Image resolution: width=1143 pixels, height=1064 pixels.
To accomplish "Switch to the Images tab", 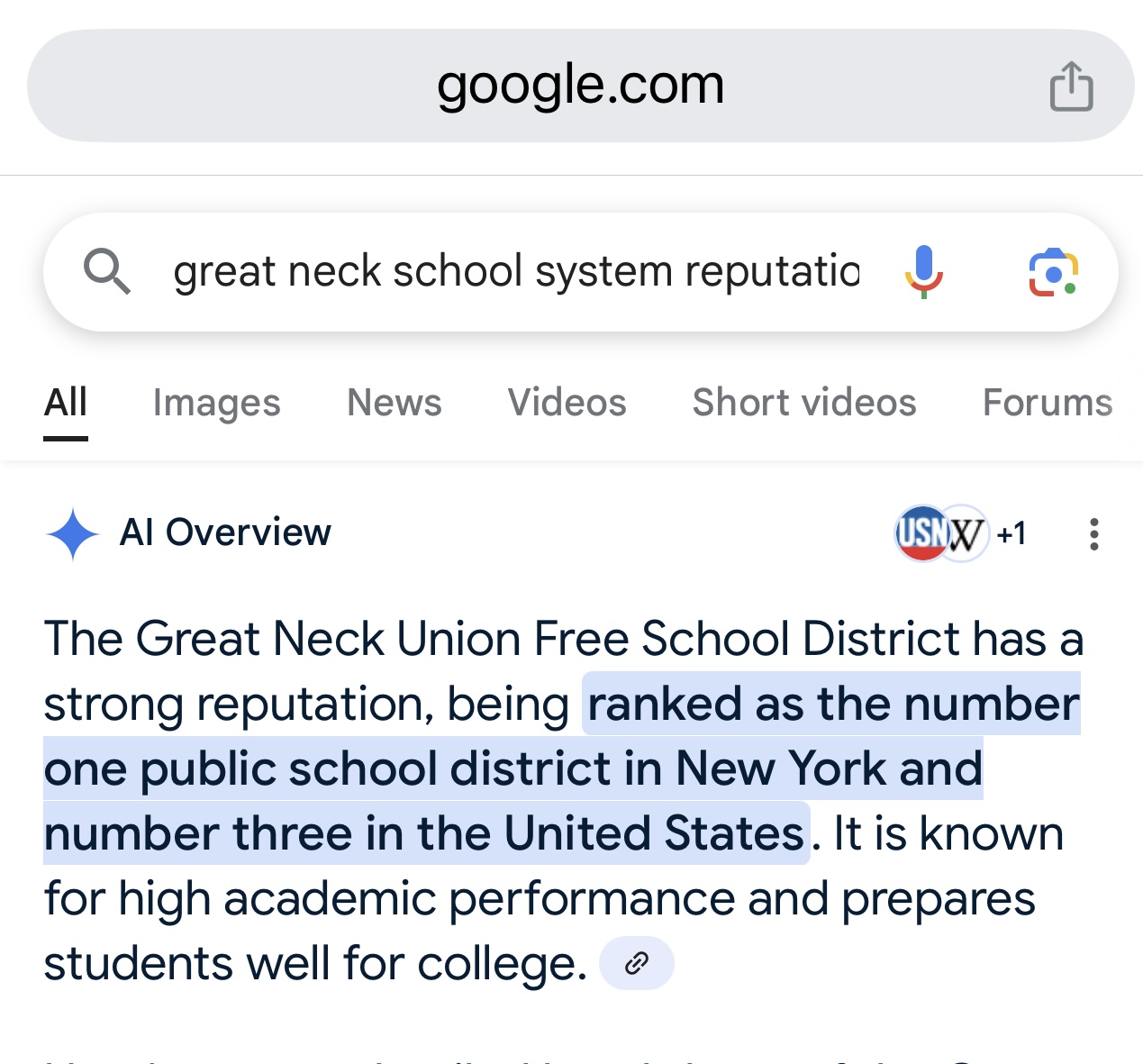I will [x=216, y=403].
